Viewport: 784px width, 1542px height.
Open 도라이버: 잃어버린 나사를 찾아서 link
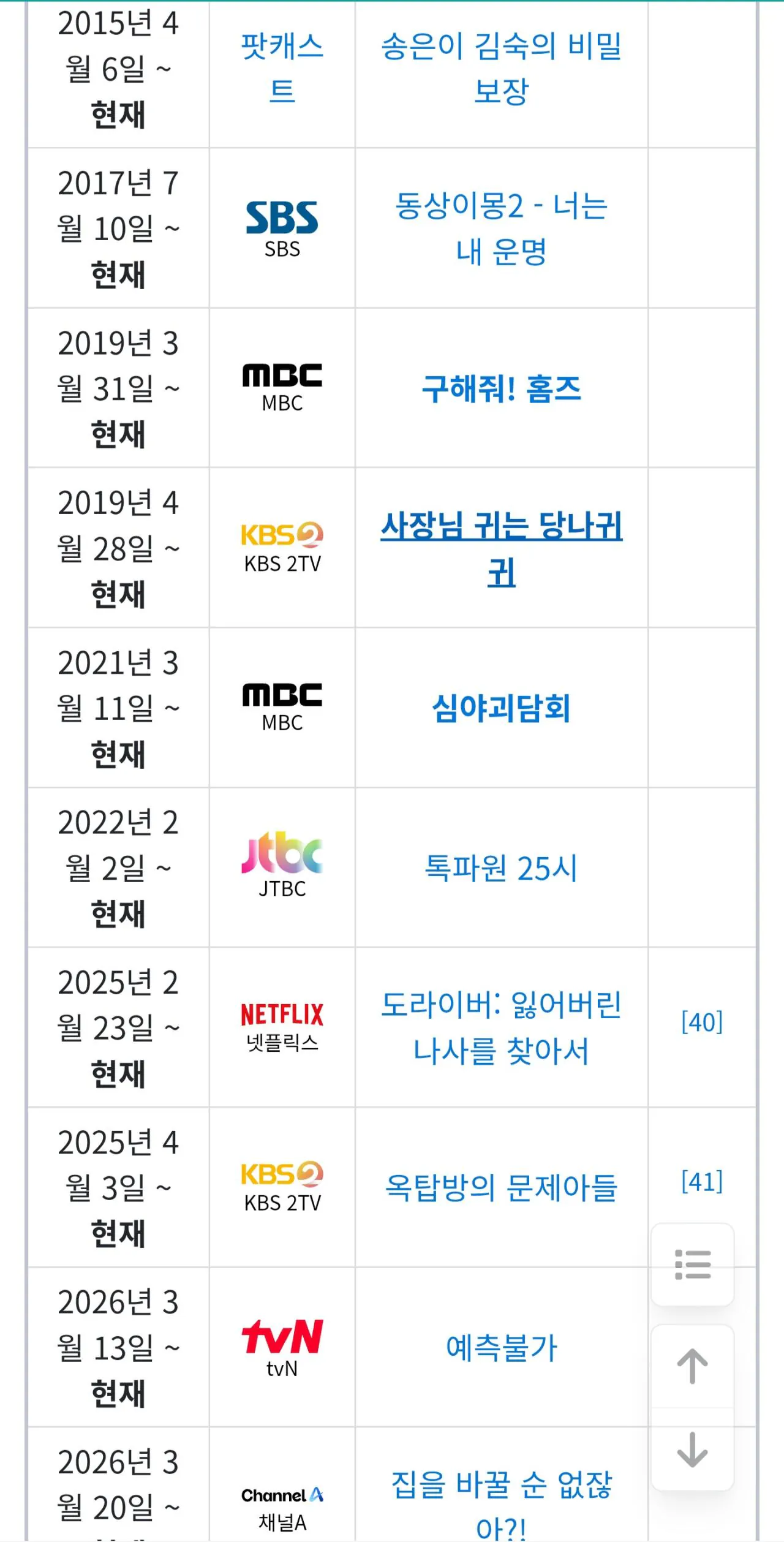[x=501, y=1005]
